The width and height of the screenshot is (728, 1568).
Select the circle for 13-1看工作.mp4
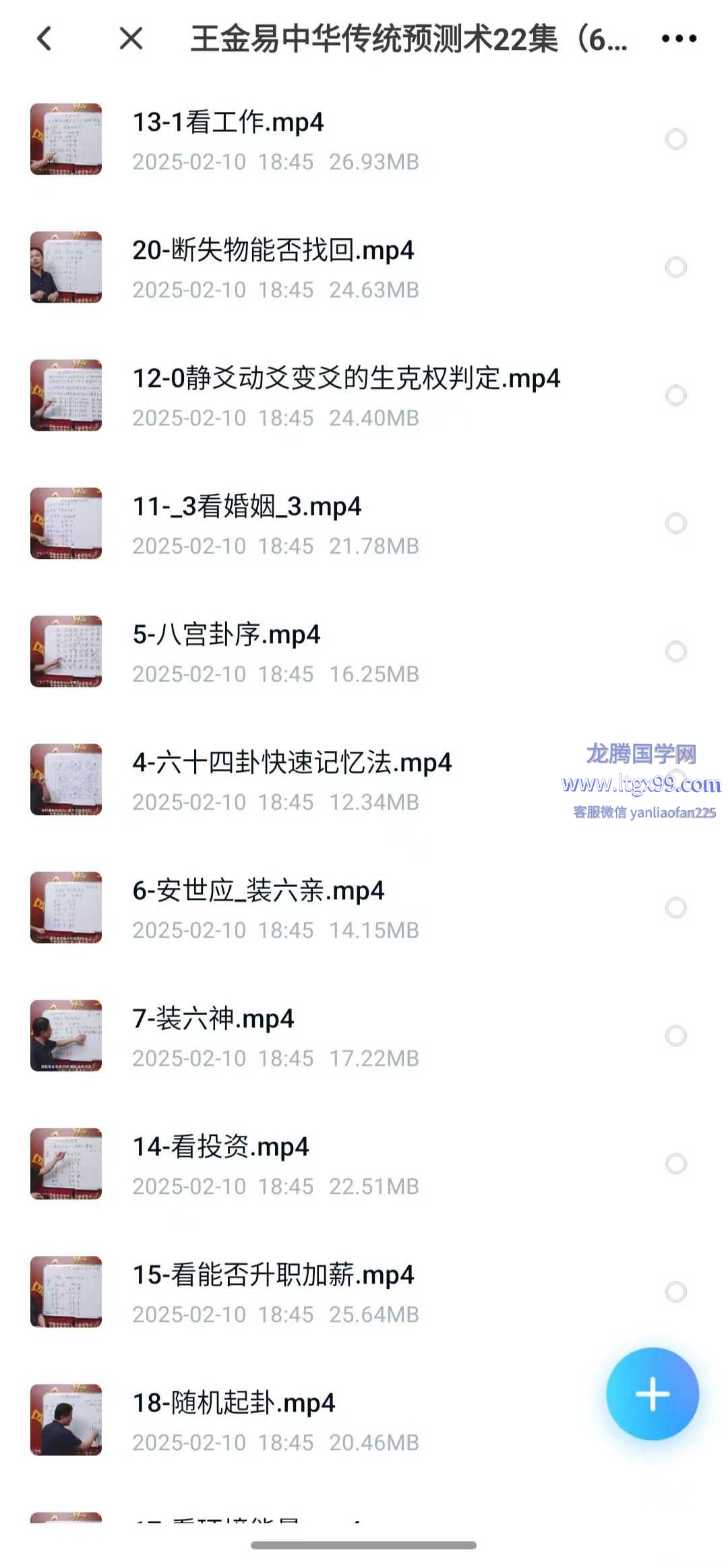pyautogui.click(x=675, y=140)
